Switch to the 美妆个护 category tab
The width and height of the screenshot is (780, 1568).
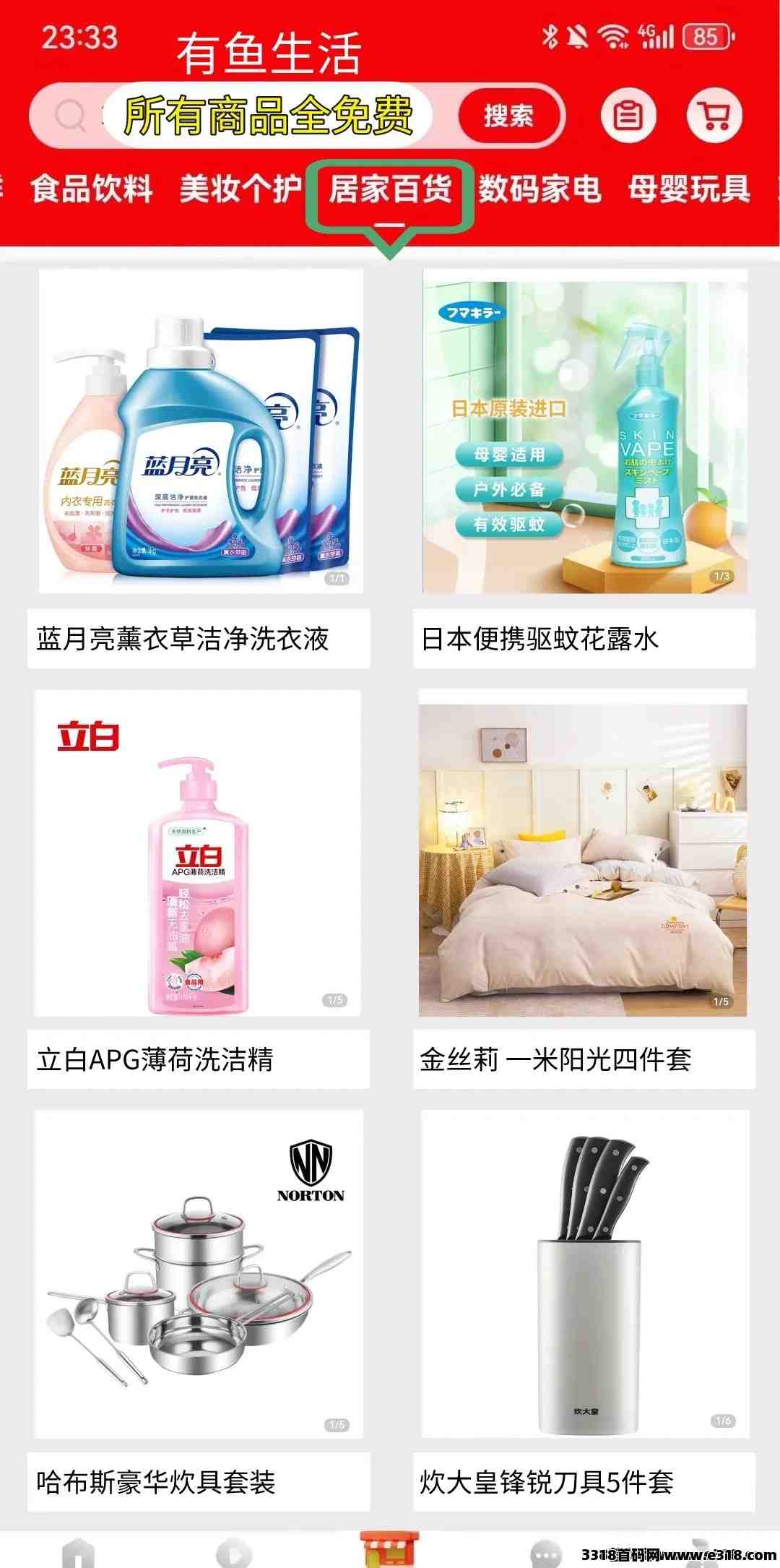[x=240, y=189]
